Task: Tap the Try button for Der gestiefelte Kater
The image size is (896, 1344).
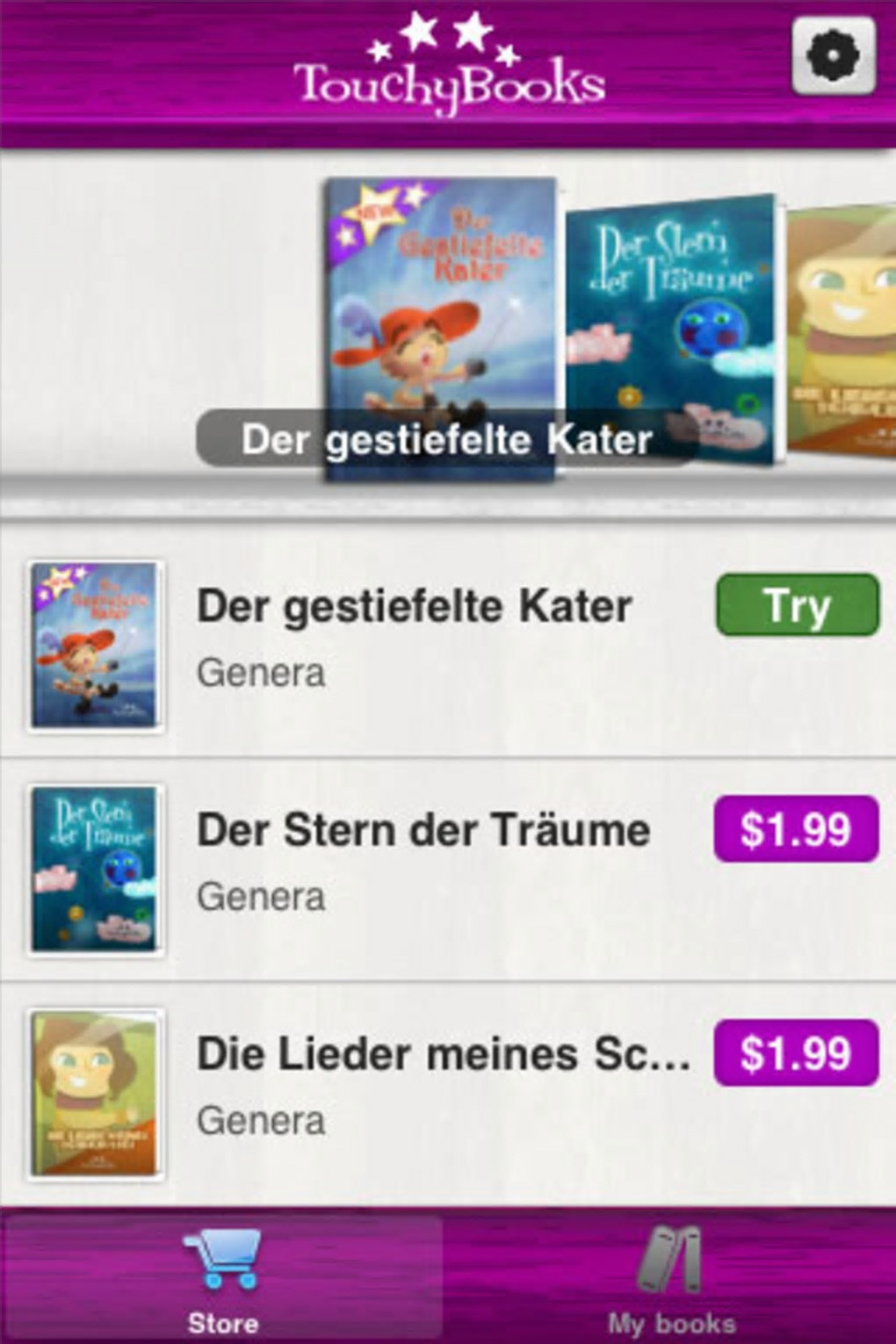Action: point(797,606)
